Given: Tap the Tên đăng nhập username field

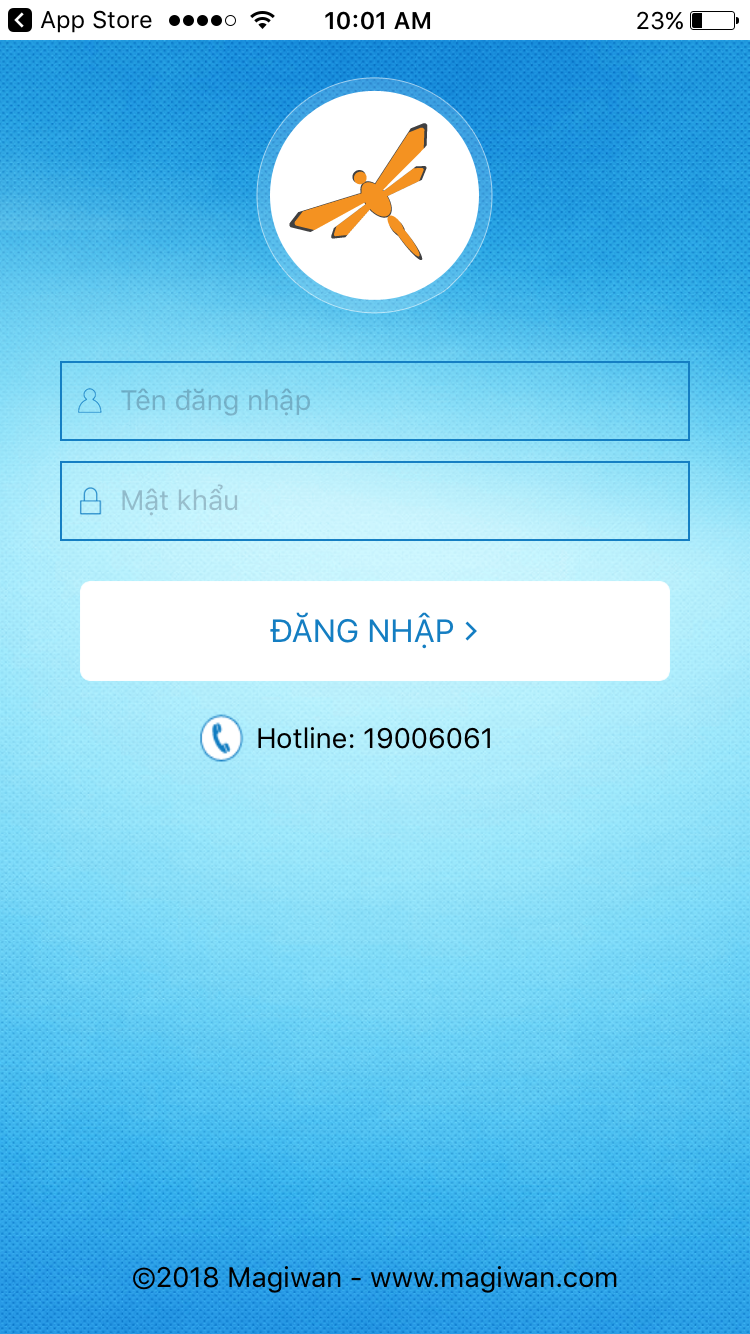Looking at the screenshot, I should pyautogui.click(x=375, y=401).
